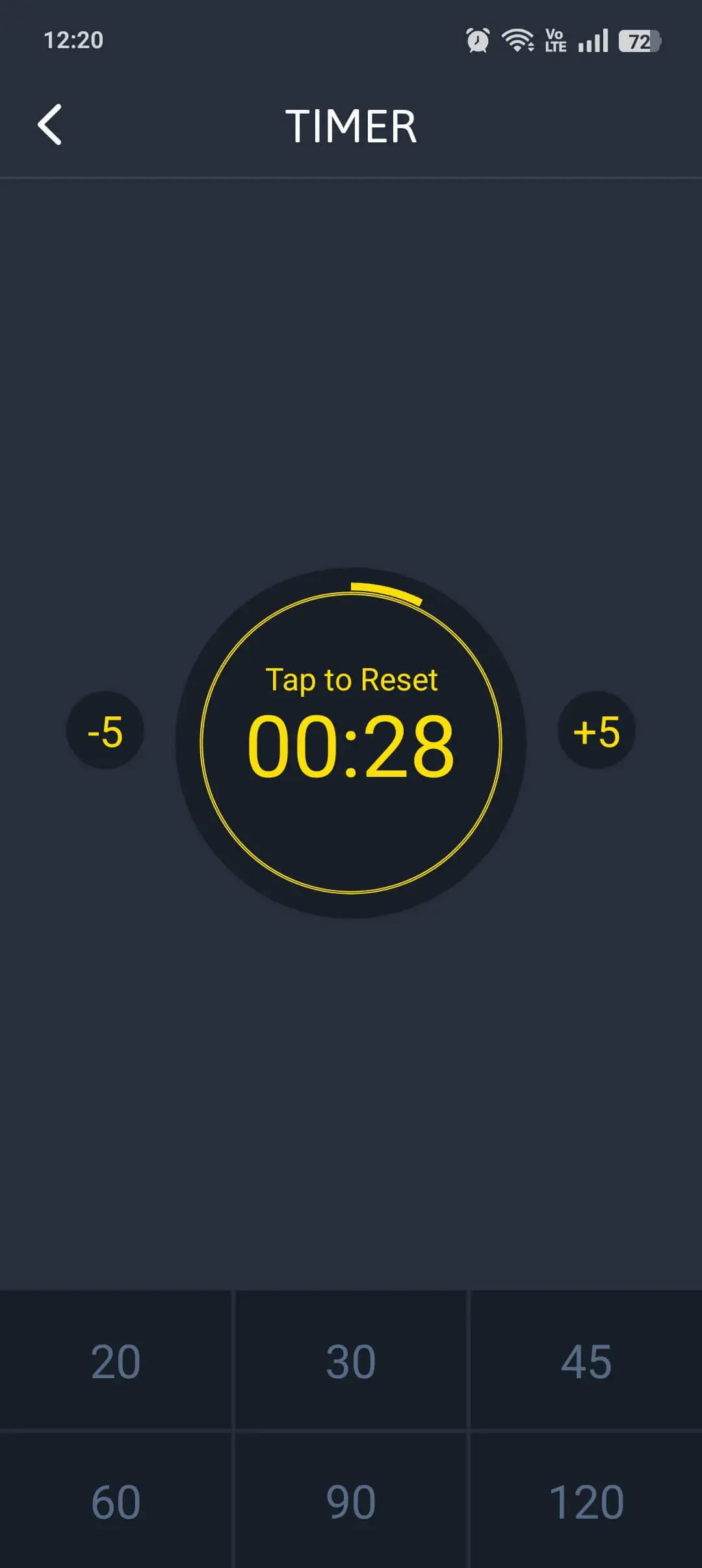Go back using the top-left arrow

pos(50,124)
